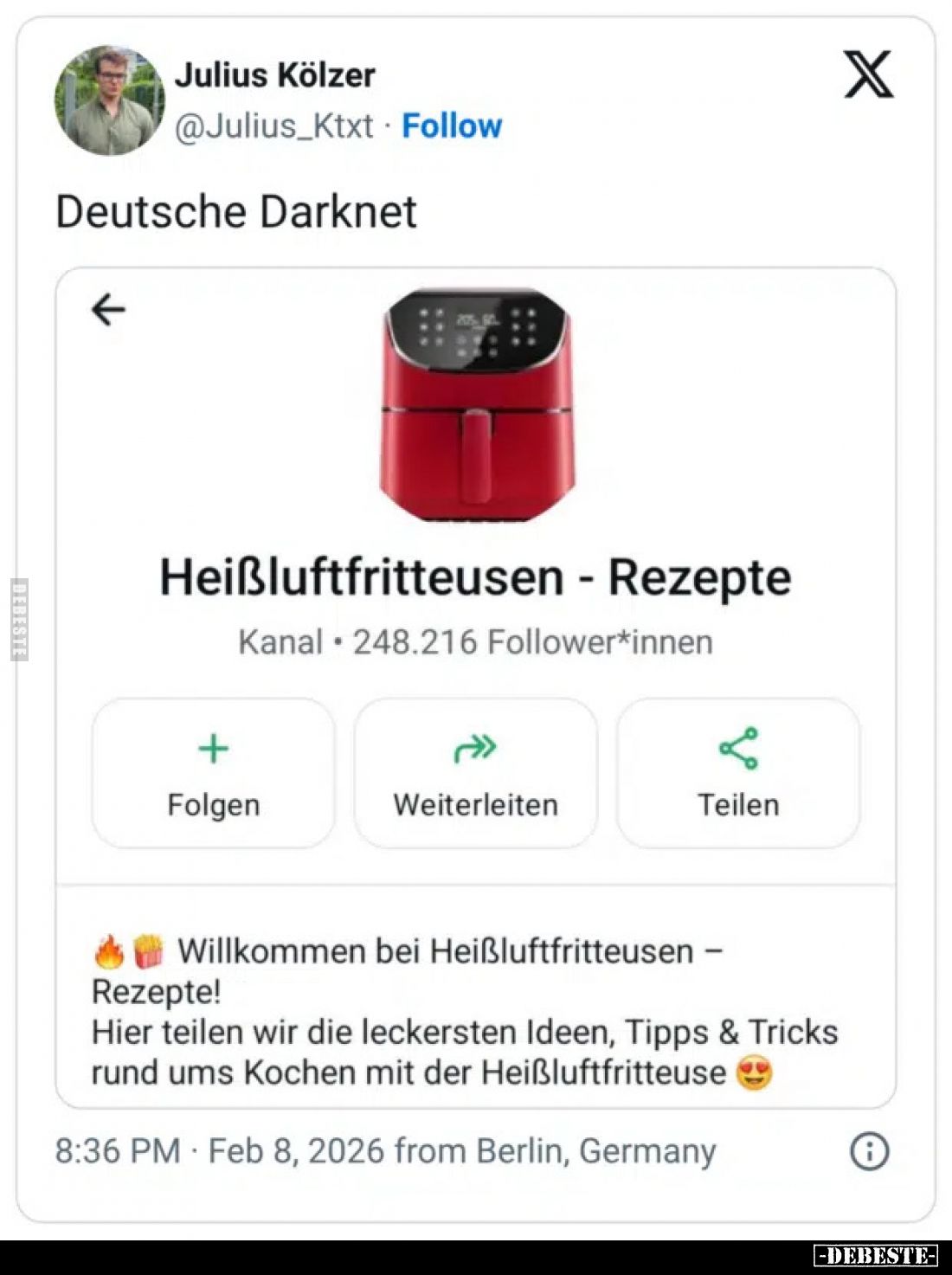
Task: Click the back arrow in the channel preview
Action: 107,309
